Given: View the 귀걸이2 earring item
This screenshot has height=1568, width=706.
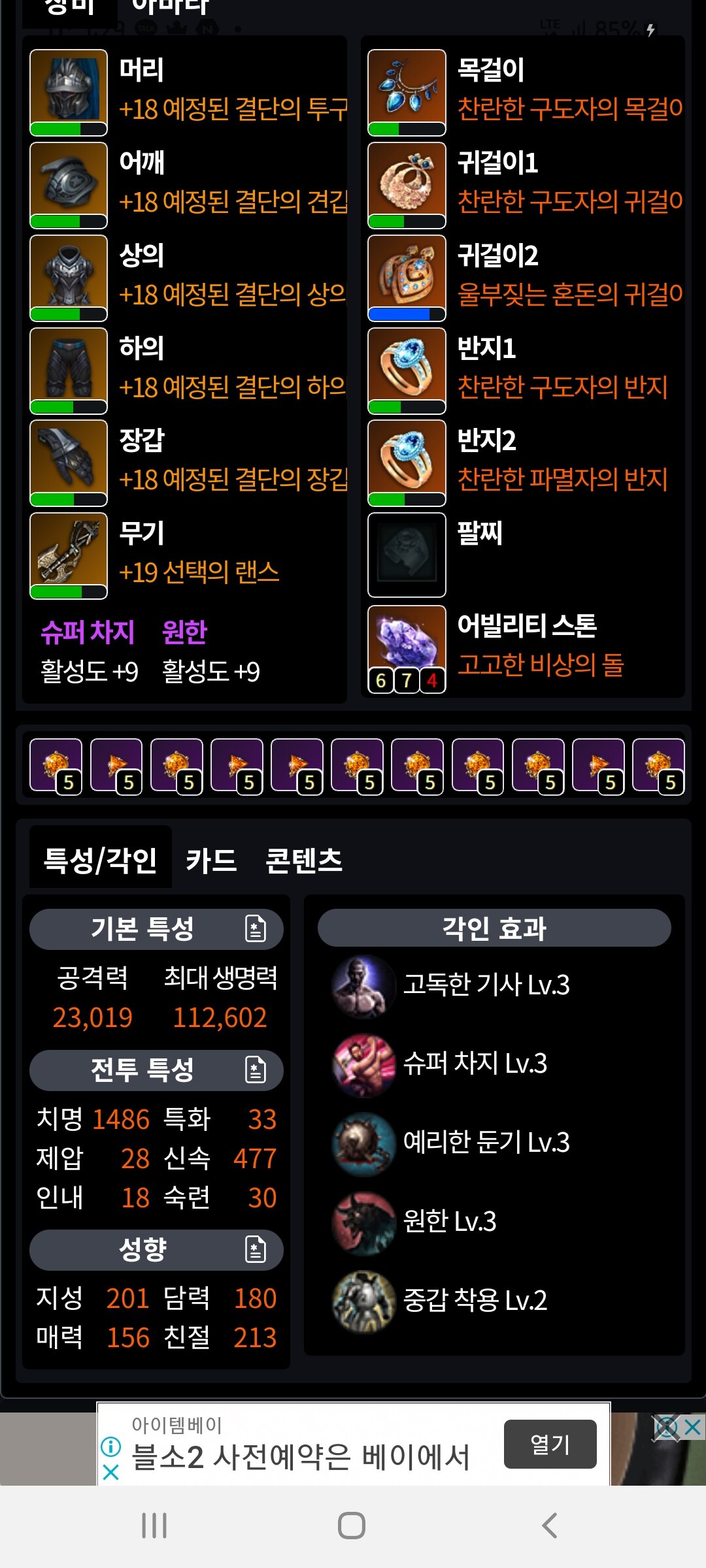Looking at the screenshot, I should [407, 277].
